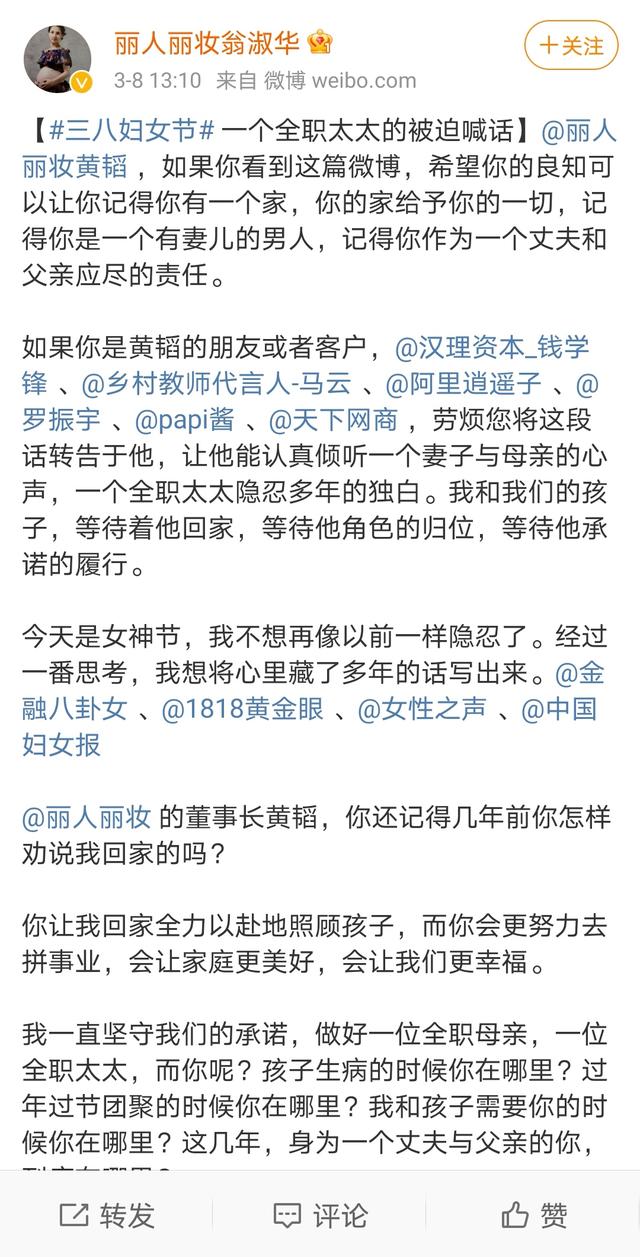Viewport: 640px width, 1257px height.
Task: Like this post with 赞
Action: pos(534,1215)
